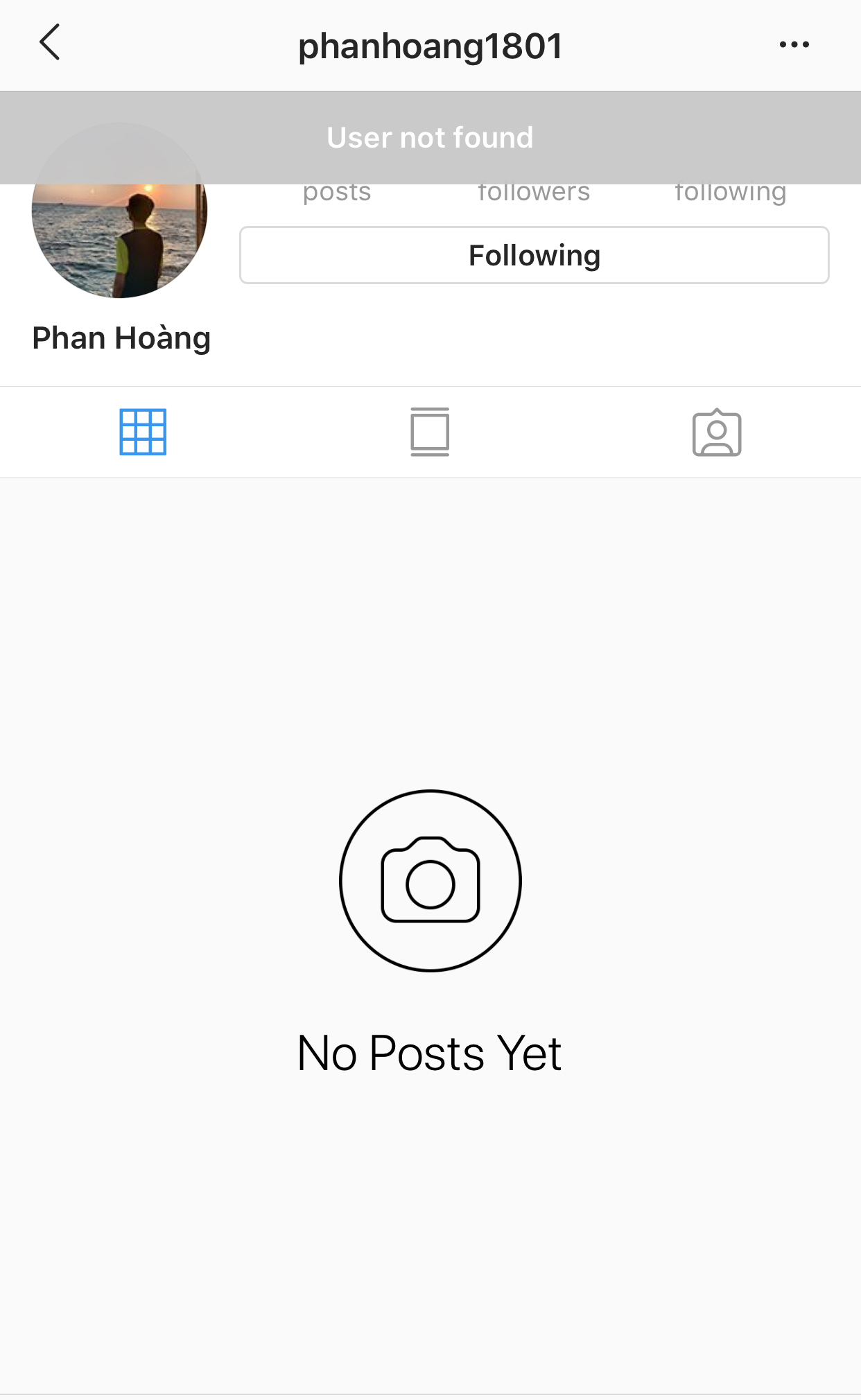Tap the username phanhoang1801 in the header
861x1400 pixels.
430,45
